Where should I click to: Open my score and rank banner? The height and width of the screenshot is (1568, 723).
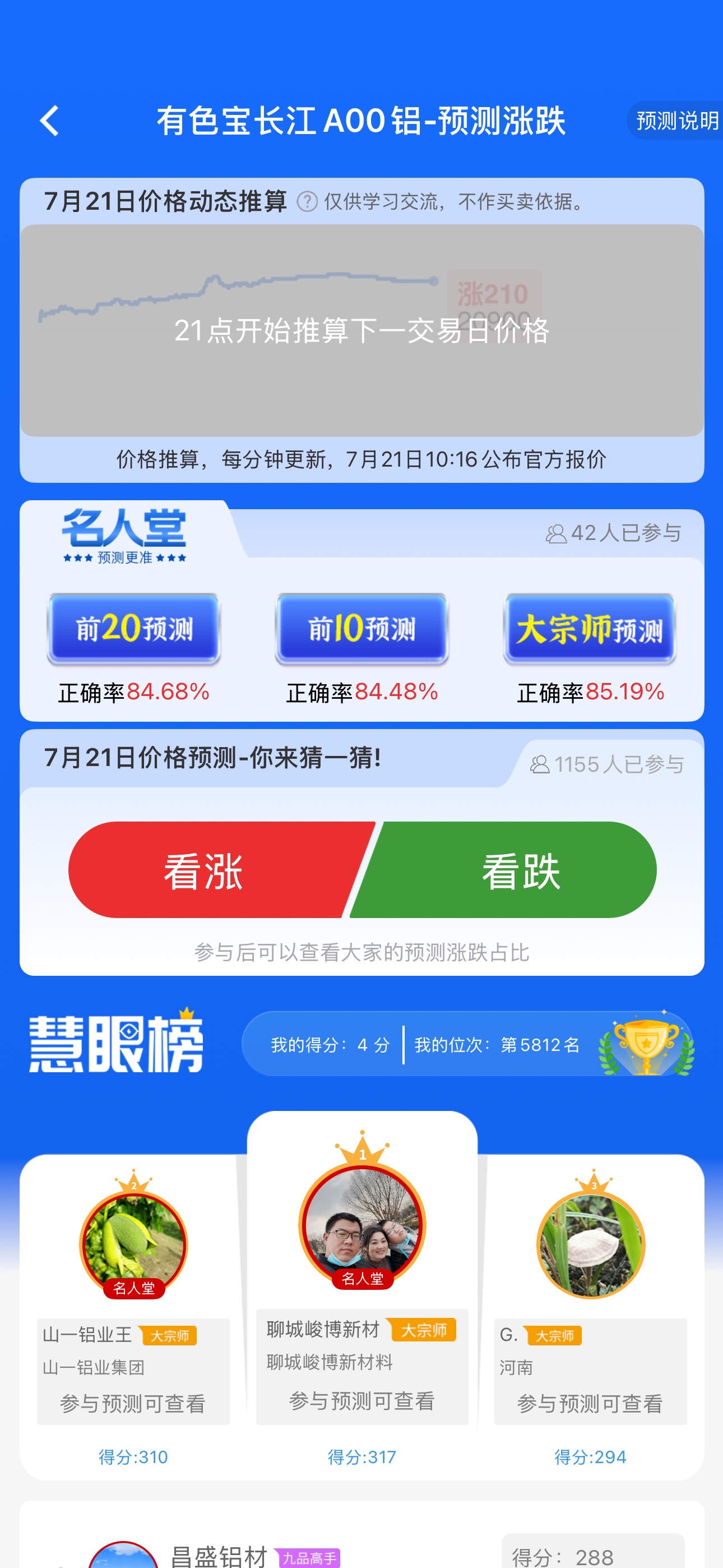pyautogui.click(x=468, y=1045)
